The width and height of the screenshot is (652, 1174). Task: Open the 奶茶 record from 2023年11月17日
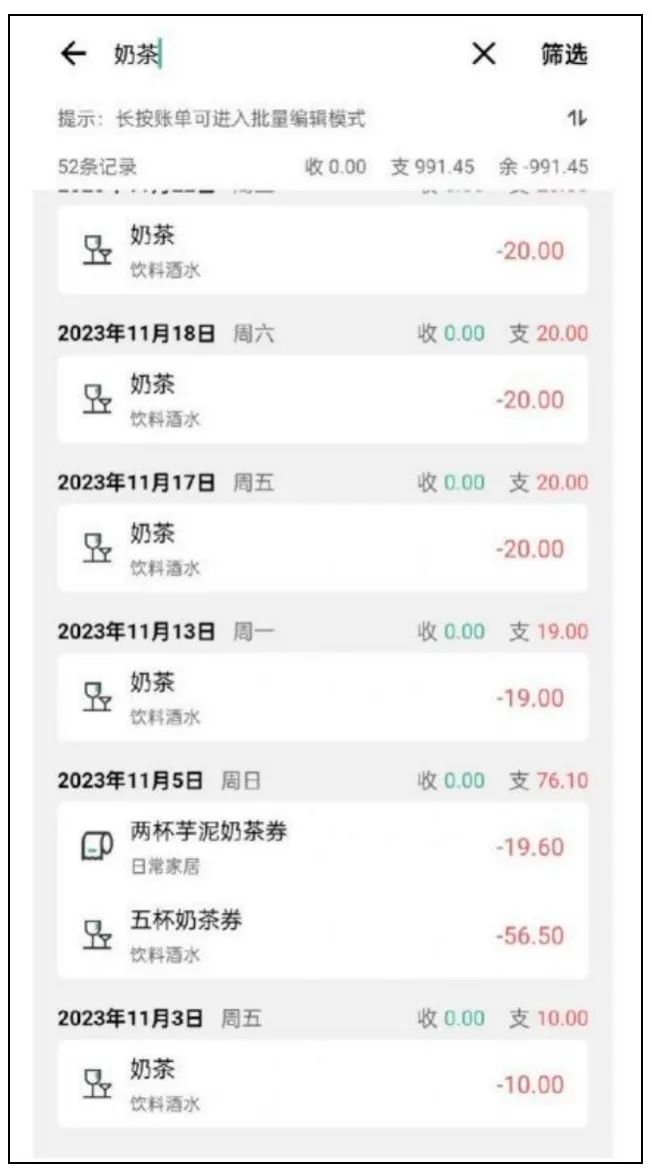pyautogui.click(x=322, y=548)
